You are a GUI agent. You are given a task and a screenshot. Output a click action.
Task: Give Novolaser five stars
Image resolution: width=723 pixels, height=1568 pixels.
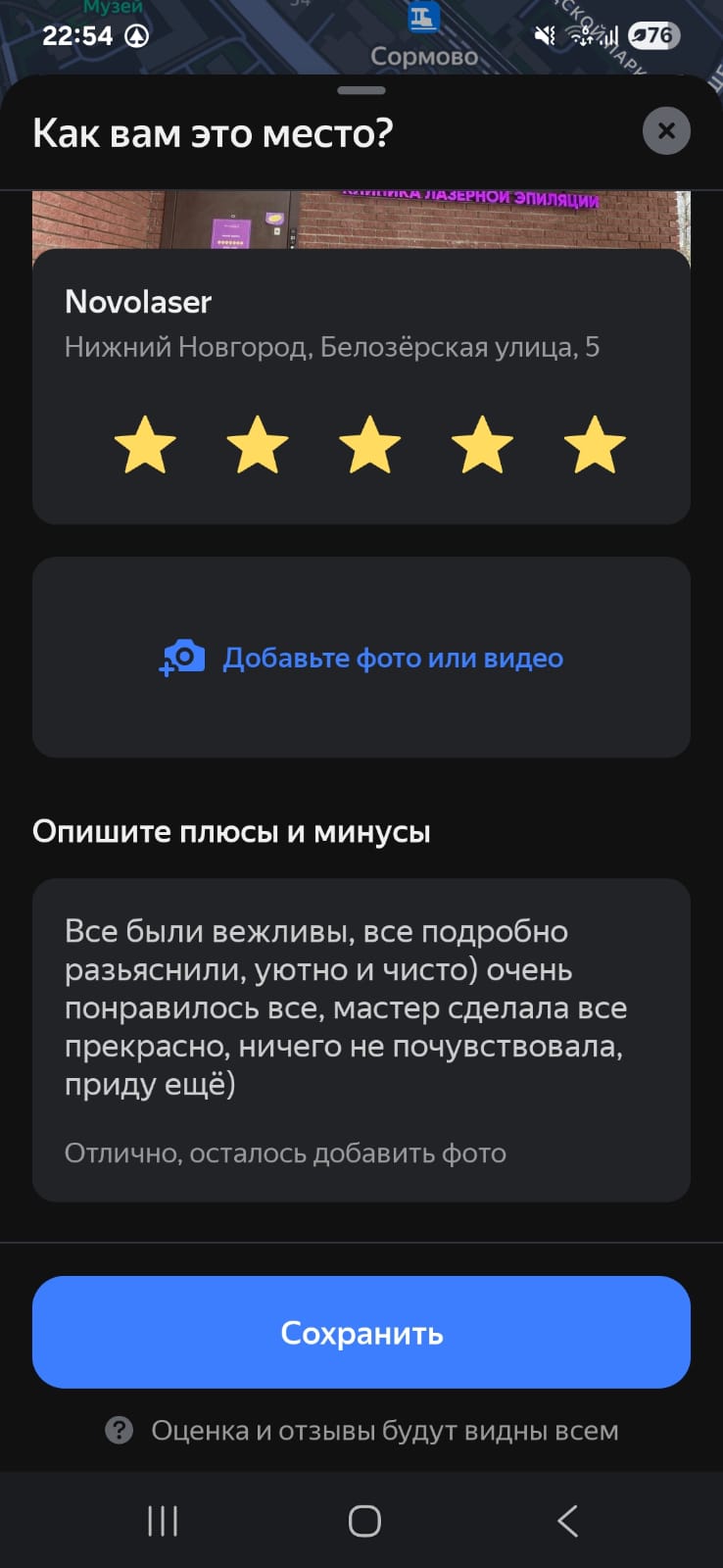coord(595,445)
